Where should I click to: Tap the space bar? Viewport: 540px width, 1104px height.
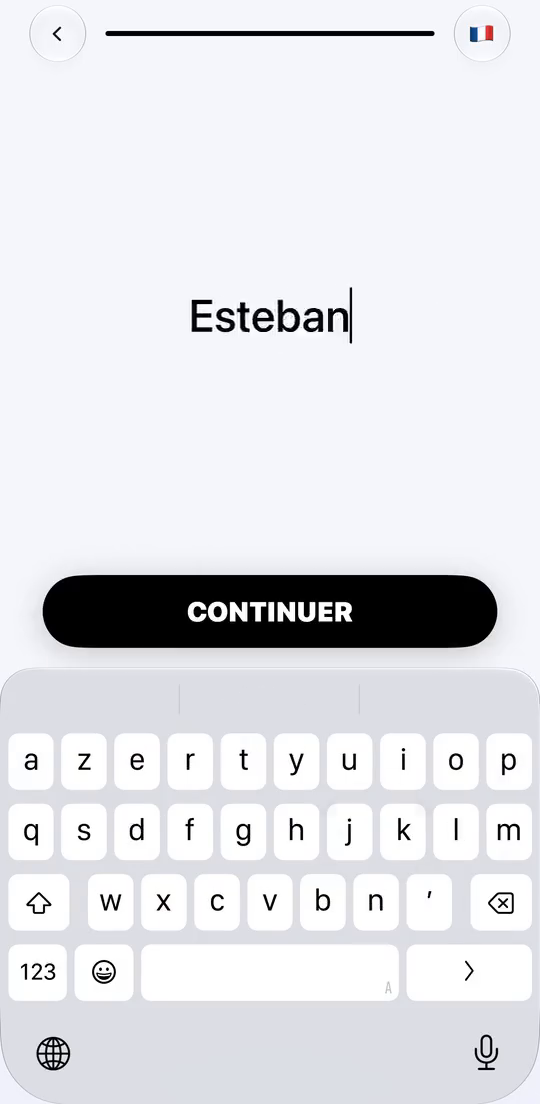270,972
